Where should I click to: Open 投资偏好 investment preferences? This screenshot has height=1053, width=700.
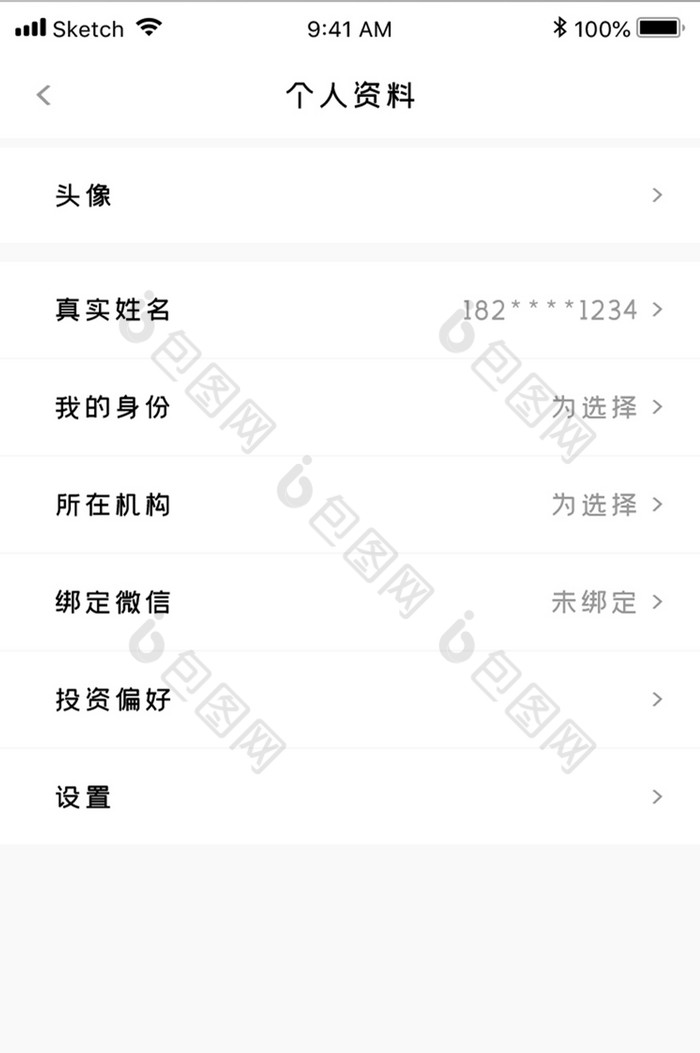point(350,699)
